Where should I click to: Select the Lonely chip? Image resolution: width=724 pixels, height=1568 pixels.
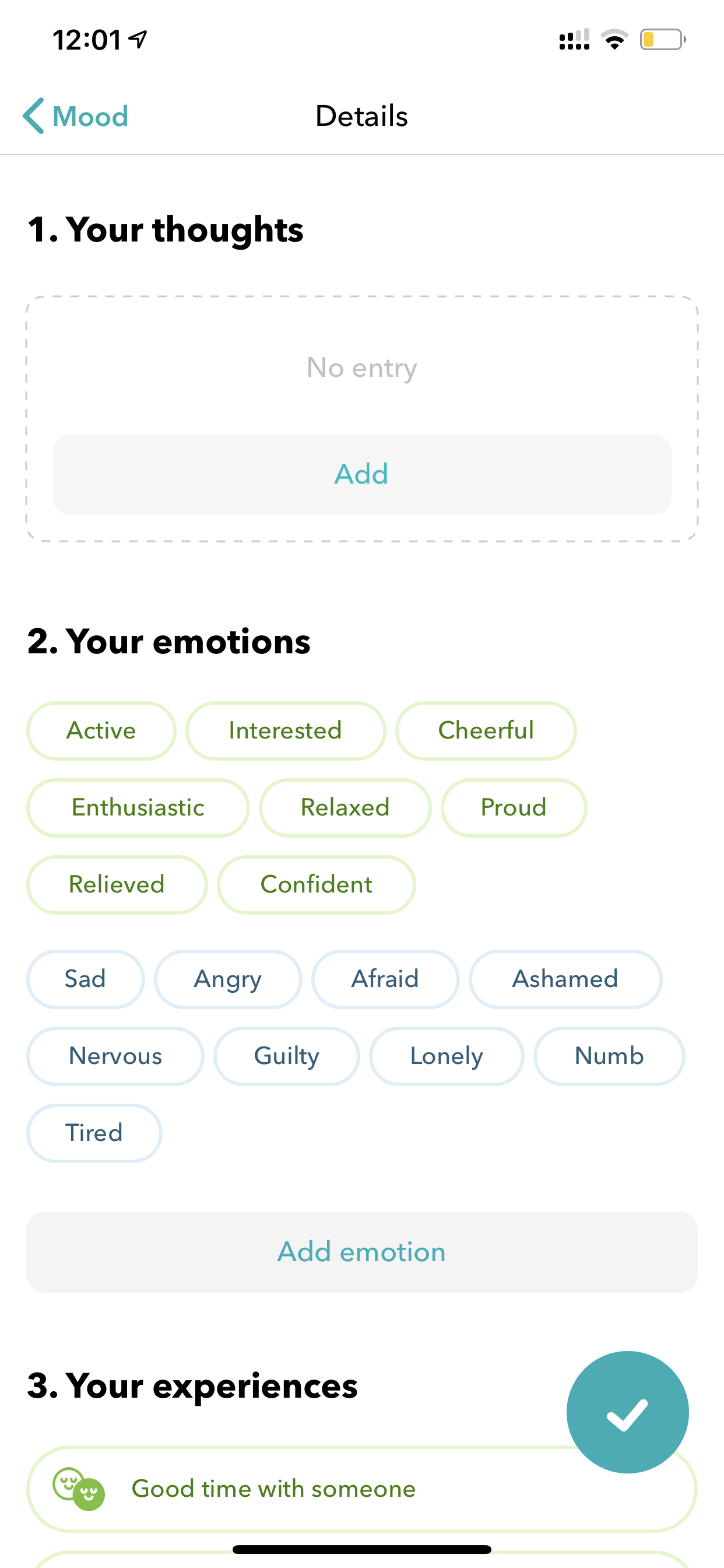pos(447,1056)
